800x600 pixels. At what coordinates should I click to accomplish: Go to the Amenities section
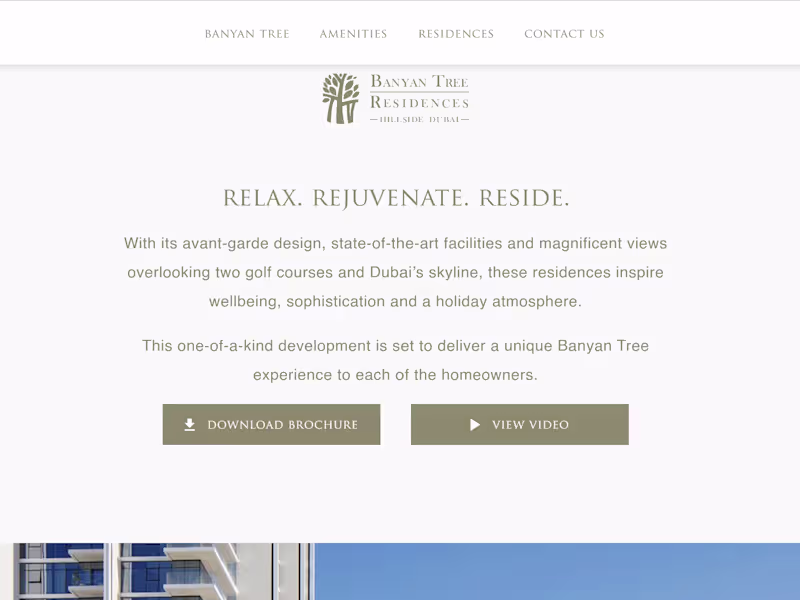[x=353, y=34]
